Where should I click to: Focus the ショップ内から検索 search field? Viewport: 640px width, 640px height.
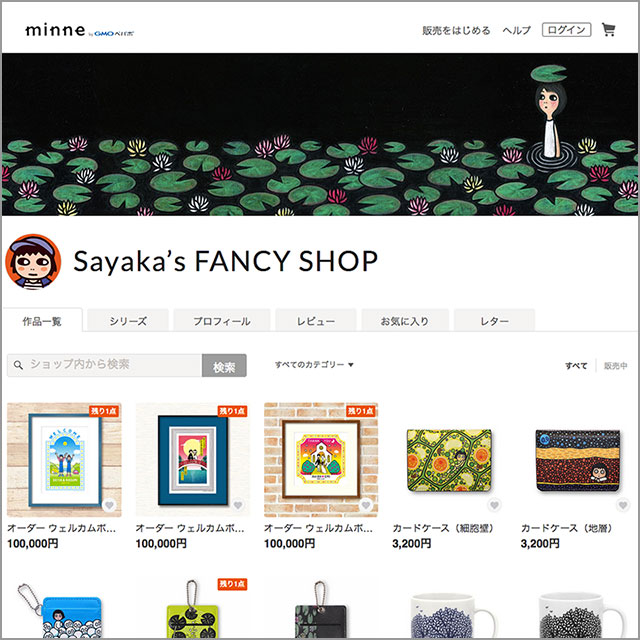pos(105,365)
